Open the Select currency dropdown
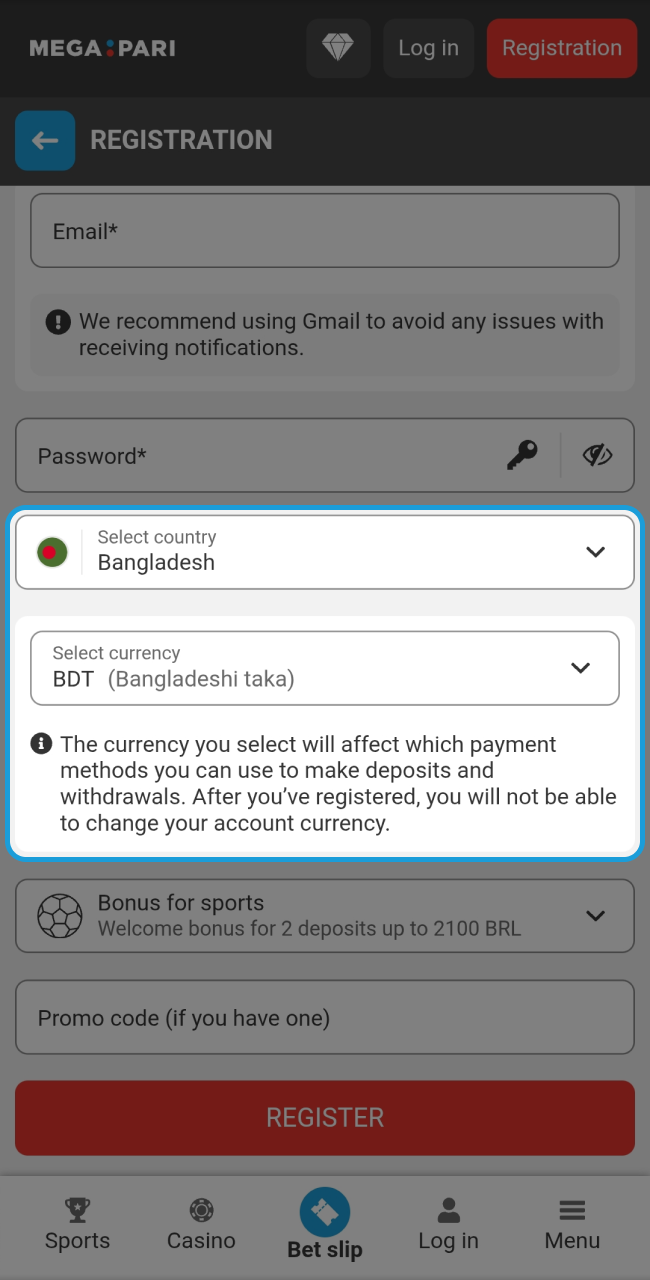 click(x=324, y=668)
